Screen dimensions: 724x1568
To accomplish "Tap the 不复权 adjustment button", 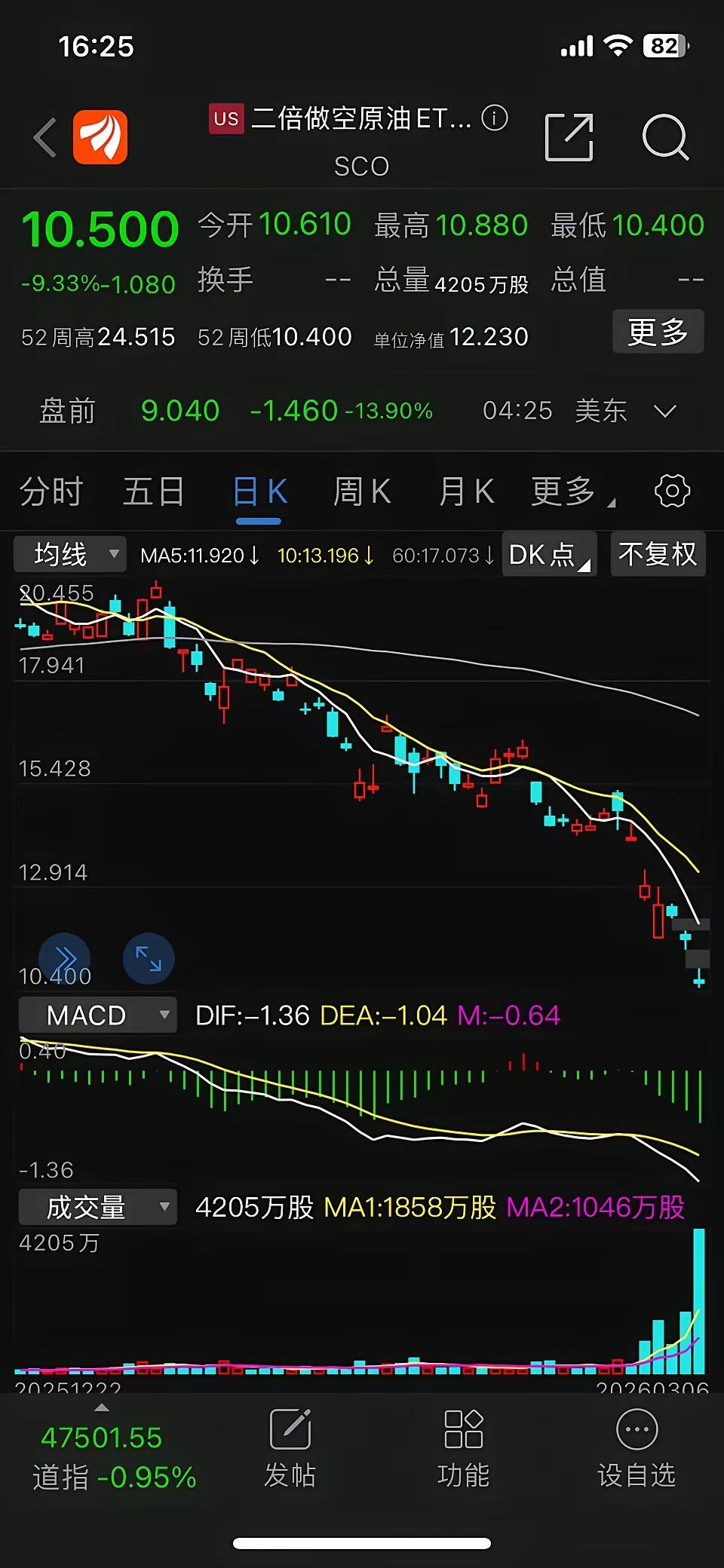I will (658, 555).
